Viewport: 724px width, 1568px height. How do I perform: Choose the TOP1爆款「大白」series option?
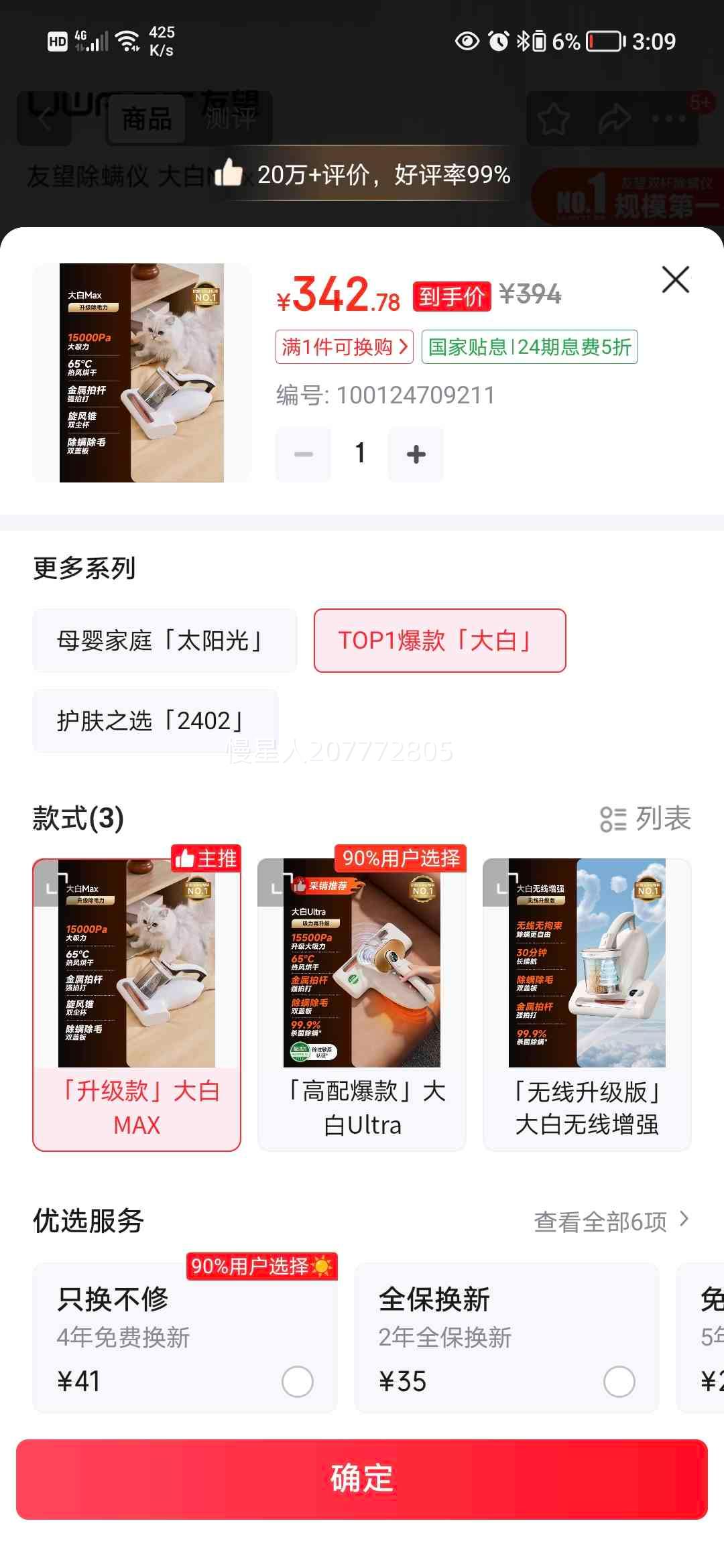439,641
